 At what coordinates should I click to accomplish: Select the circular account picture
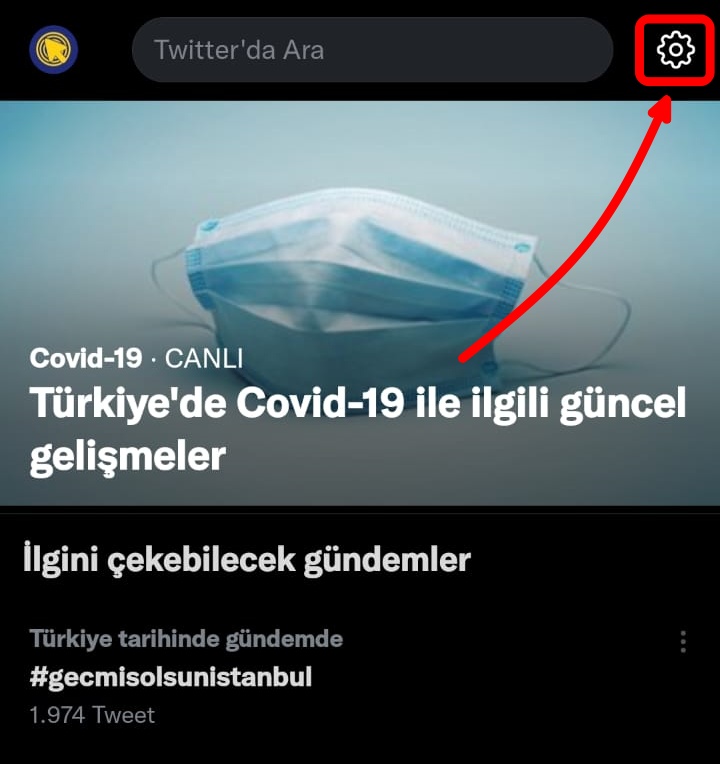click(x=52, y=49)
